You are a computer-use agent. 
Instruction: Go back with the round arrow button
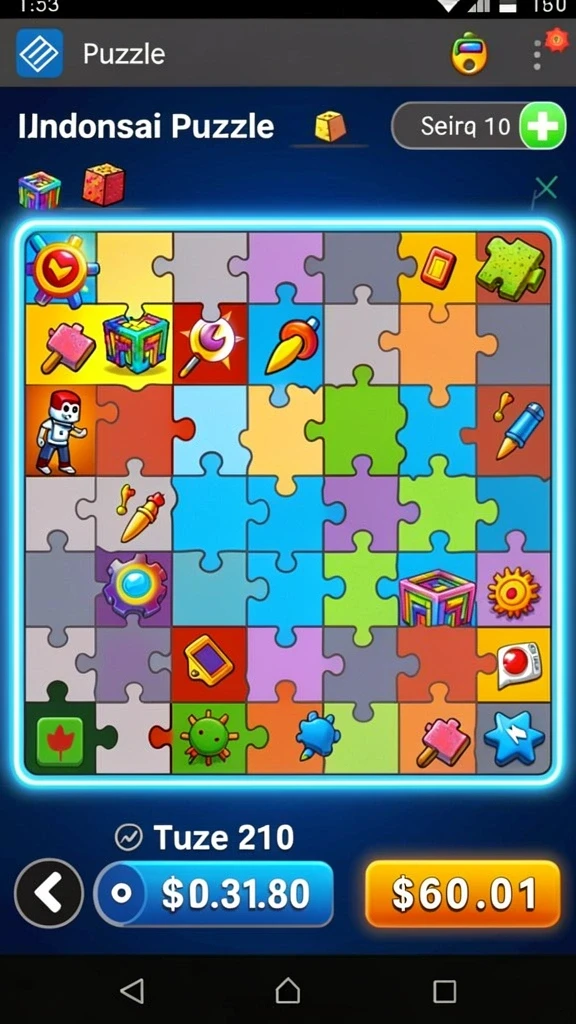(50, 893)
